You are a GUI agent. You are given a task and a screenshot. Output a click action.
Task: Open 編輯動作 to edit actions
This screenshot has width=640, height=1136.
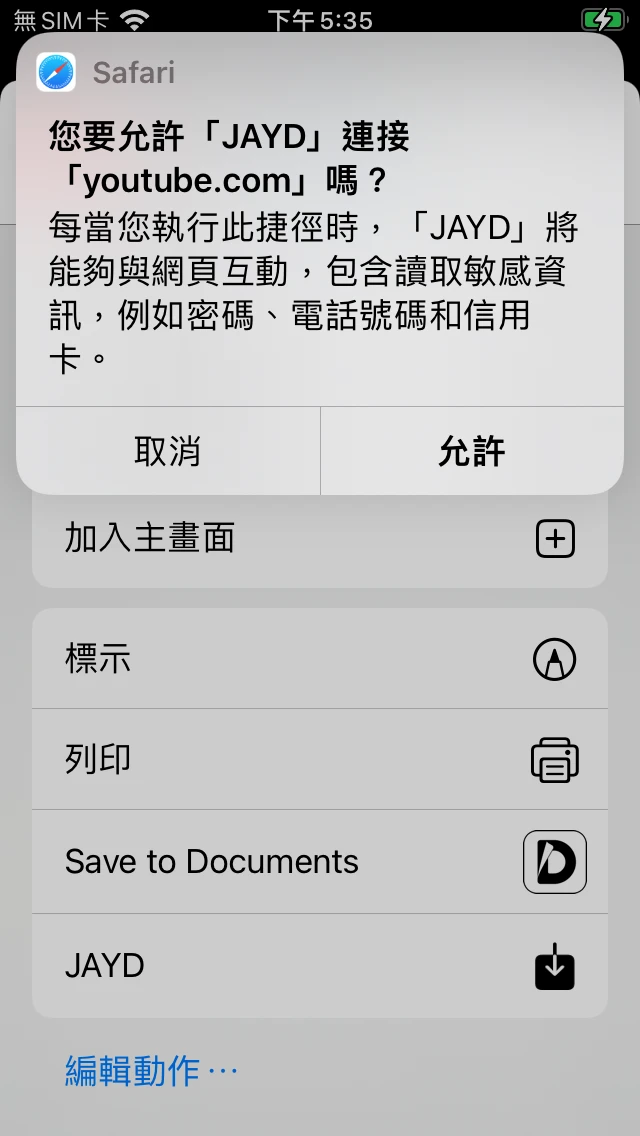152,1071
